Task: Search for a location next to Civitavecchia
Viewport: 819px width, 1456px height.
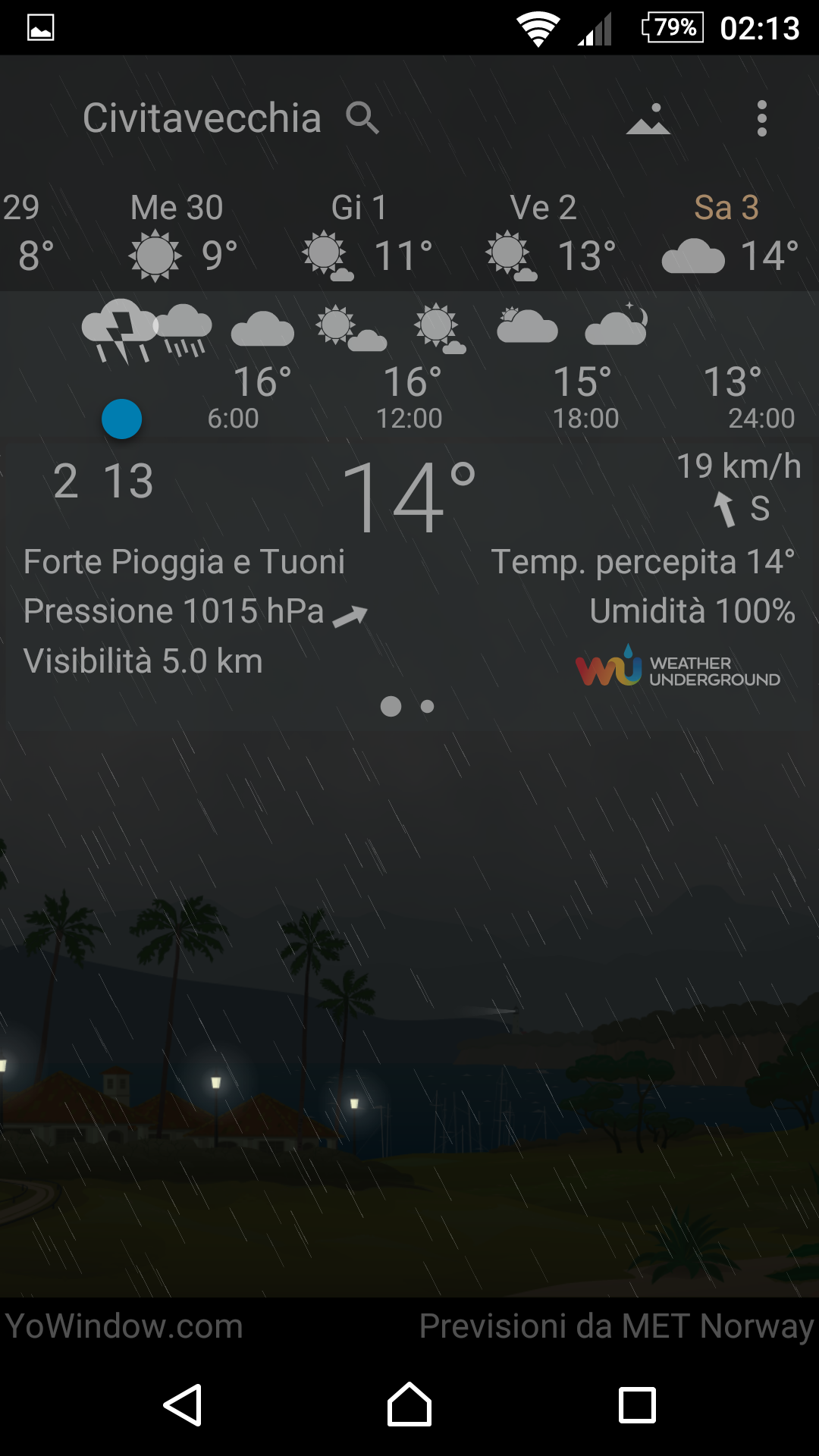Action: (x=362, y=118)
